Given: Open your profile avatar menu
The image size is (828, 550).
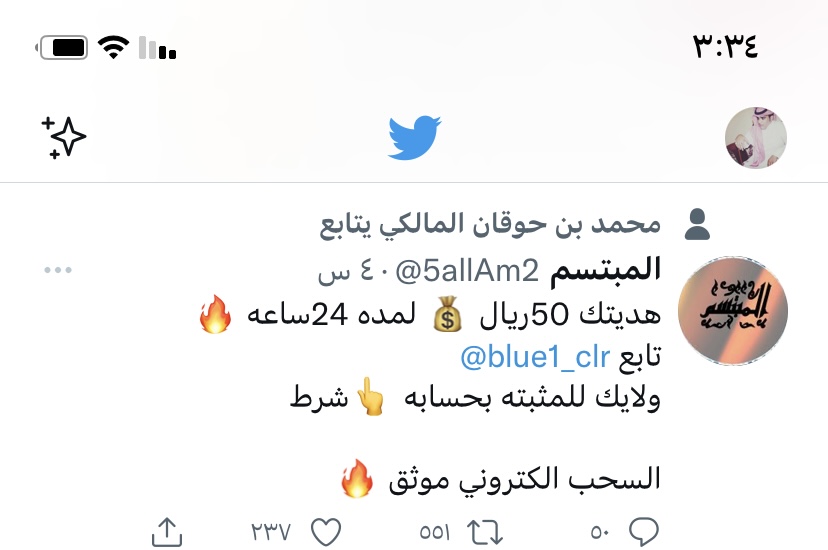Looking at the screenshot, I should pos(755,138).
